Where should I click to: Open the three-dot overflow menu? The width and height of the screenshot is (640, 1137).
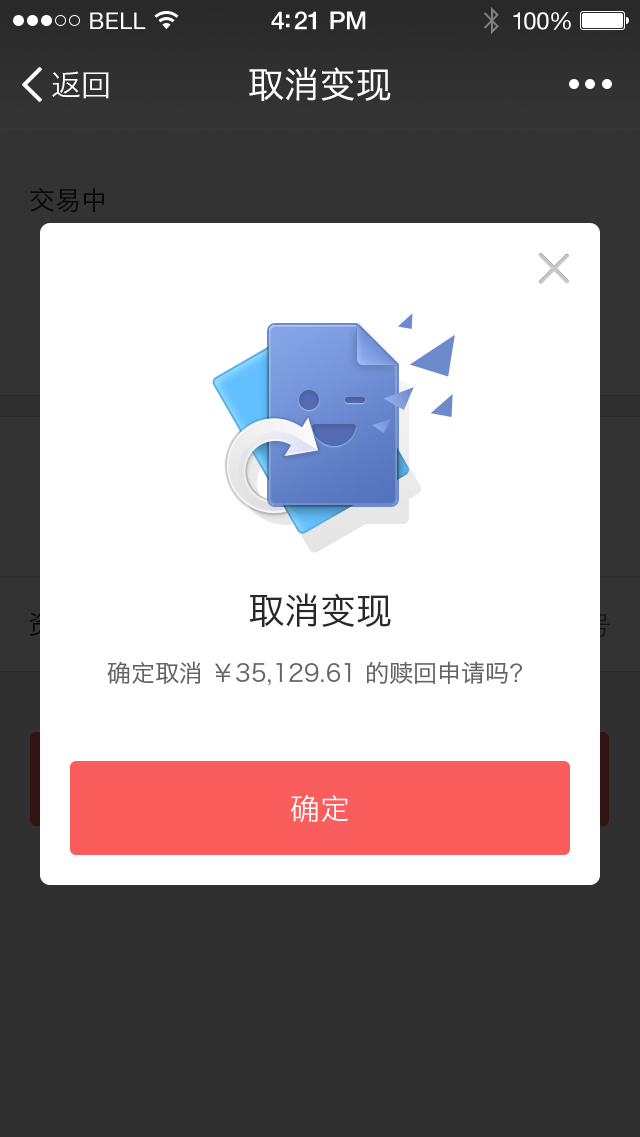[590, 84]
